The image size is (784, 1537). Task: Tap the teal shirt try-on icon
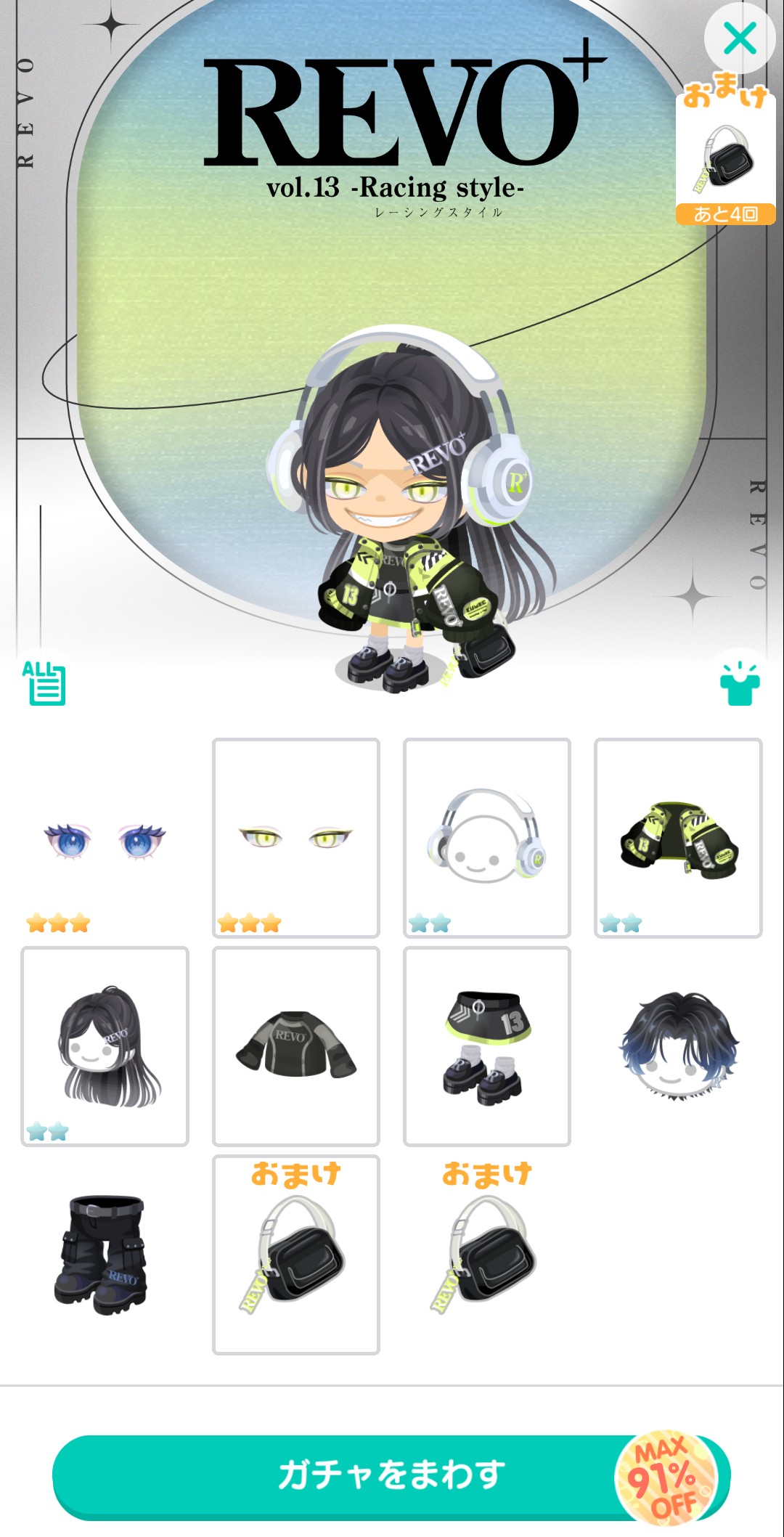pyautogui.click(x=739, y=684)
